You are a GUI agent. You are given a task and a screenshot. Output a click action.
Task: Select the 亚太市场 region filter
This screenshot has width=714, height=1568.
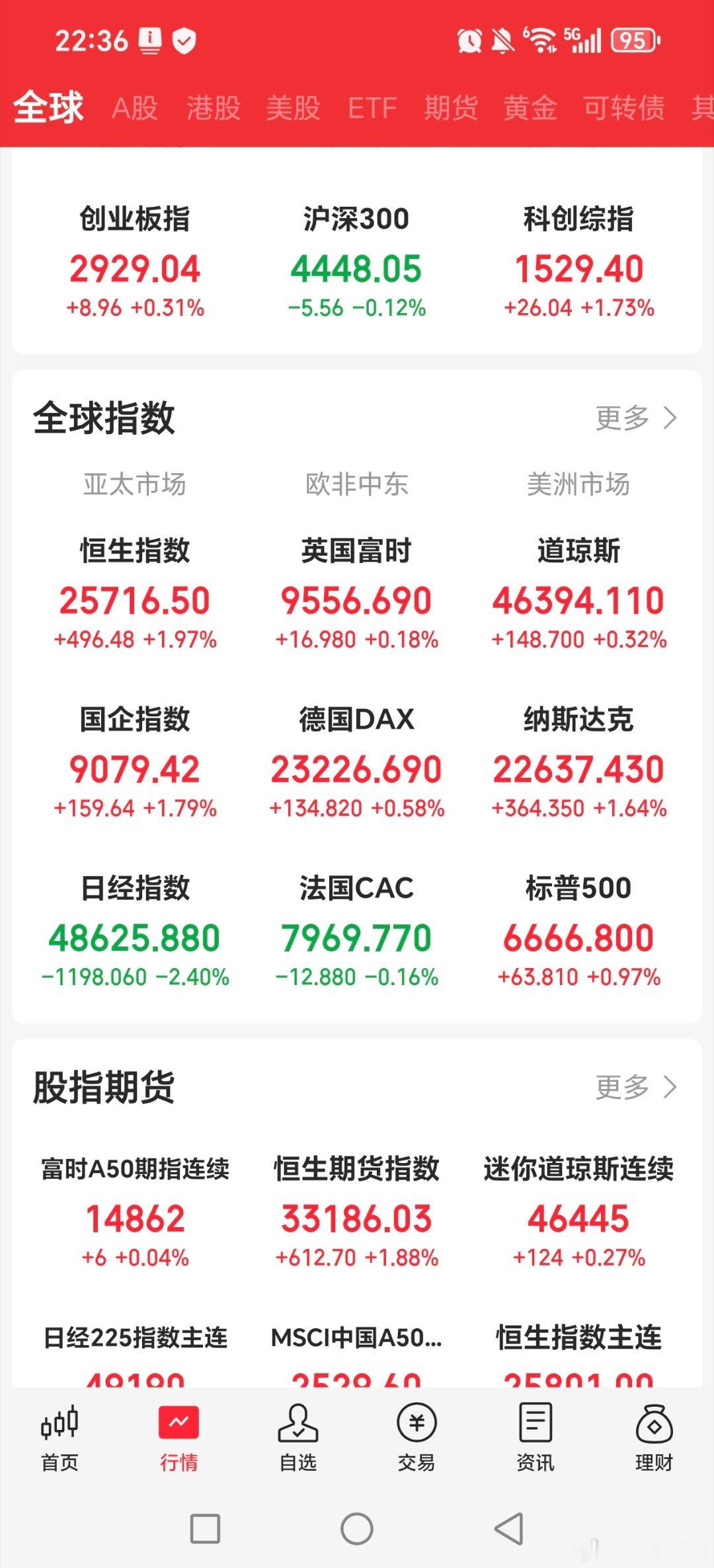135,484
